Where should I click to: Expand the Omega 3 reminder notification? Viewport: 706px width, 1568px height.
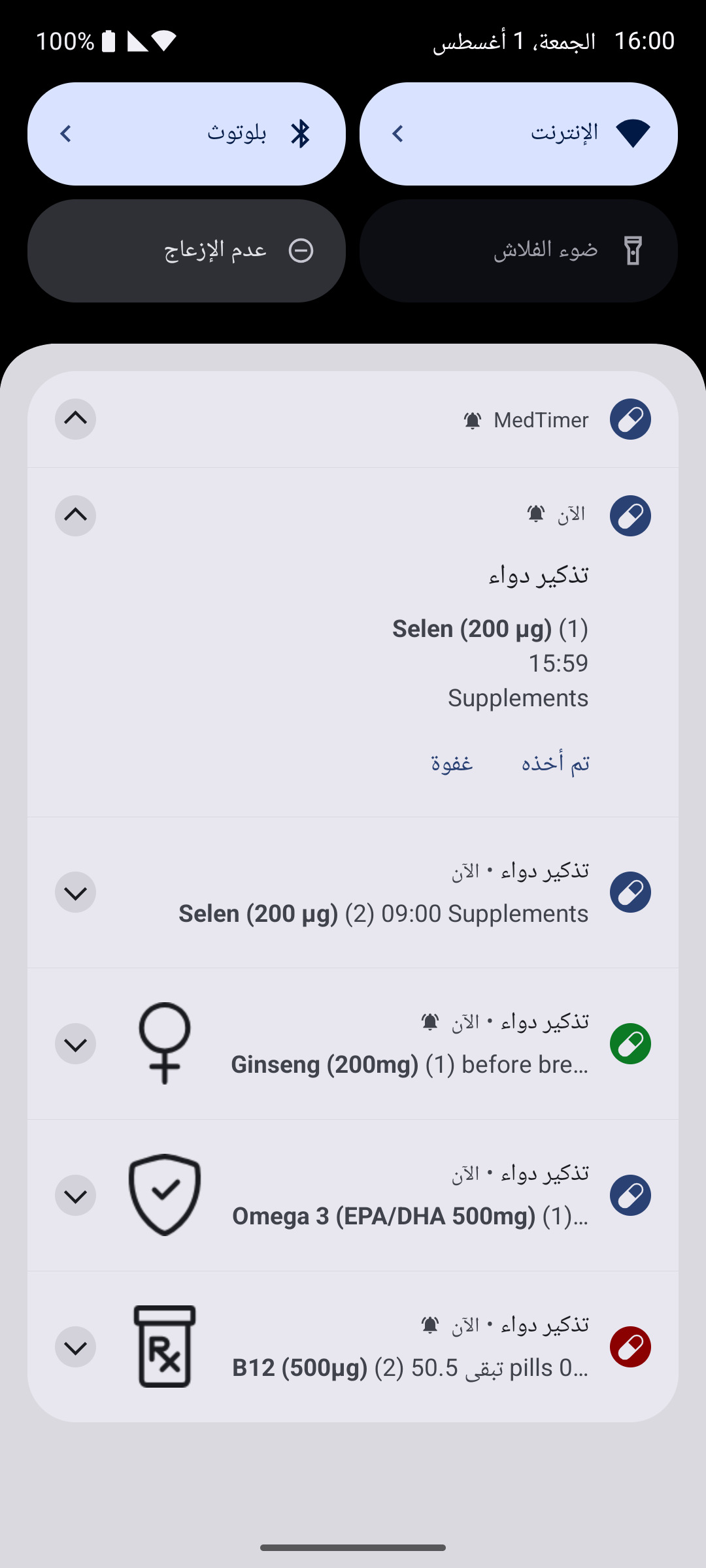[76, 1196]
